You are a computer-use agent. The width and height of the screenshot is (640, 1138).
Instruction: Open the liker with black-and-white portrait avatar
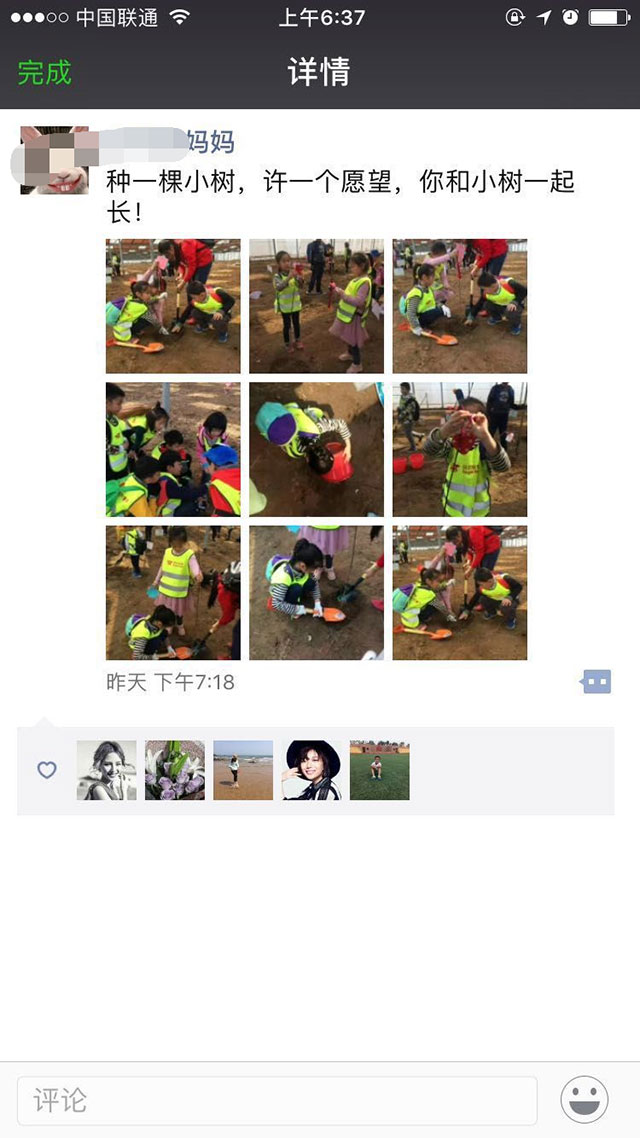tap(107, 770)
